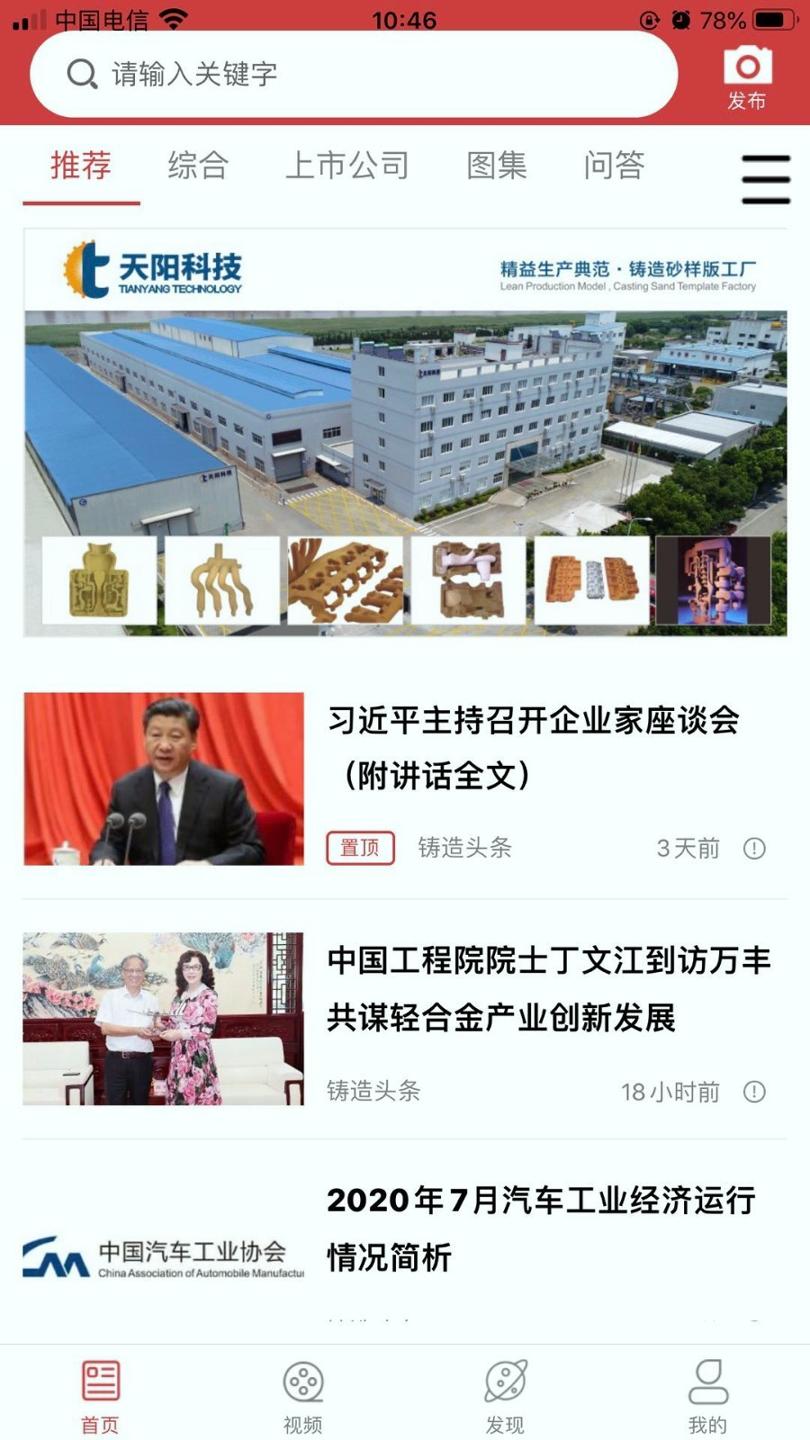Tap the info icon beside 18小时前
The height and width of the screenshot is (1440, 810).
coord(754,1091)
